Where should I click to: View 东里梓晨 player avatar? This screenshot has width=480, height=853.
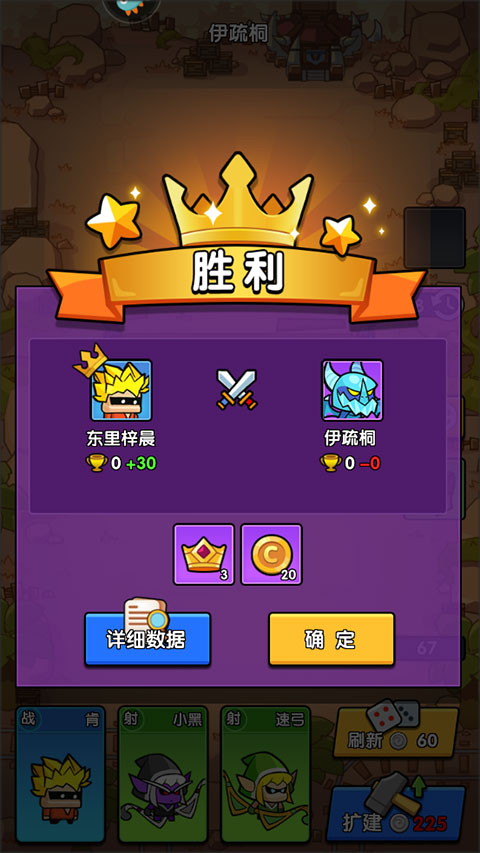[x=121, y=390]
